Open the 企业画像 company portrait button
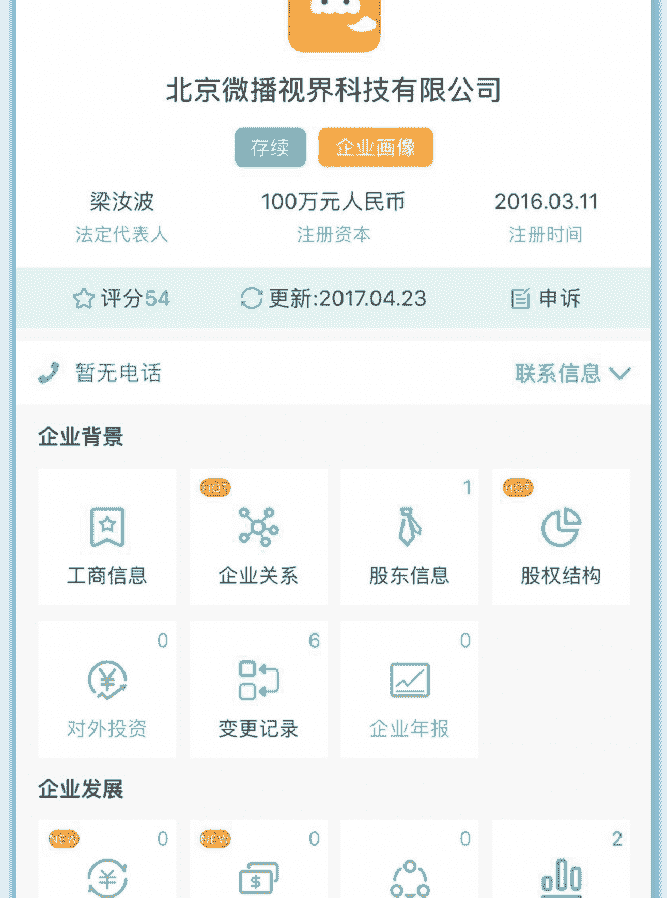Image resolution: width=667 pixels, height=898 pixels. coord(375,148)
